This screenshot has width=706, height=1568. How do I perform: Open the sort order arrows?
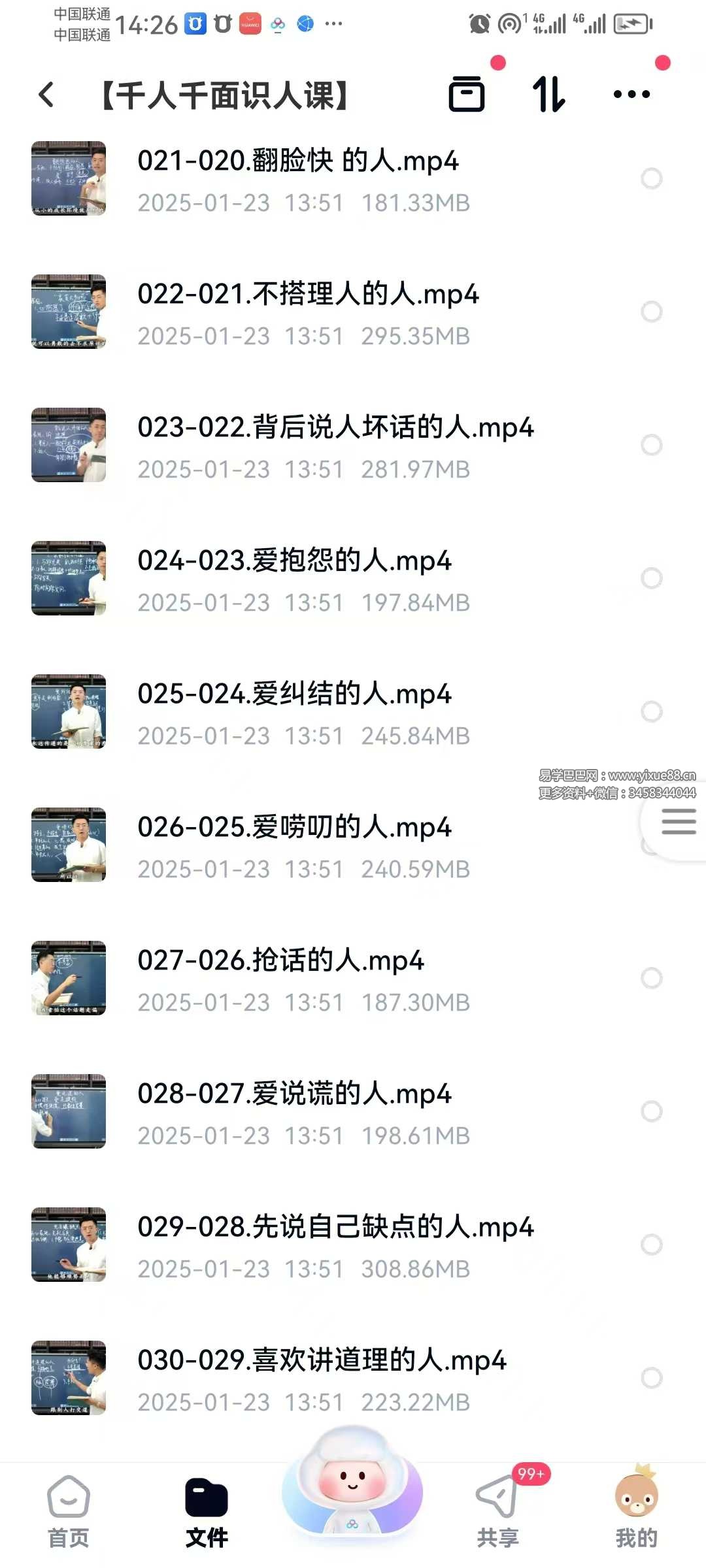coord(548,95)
